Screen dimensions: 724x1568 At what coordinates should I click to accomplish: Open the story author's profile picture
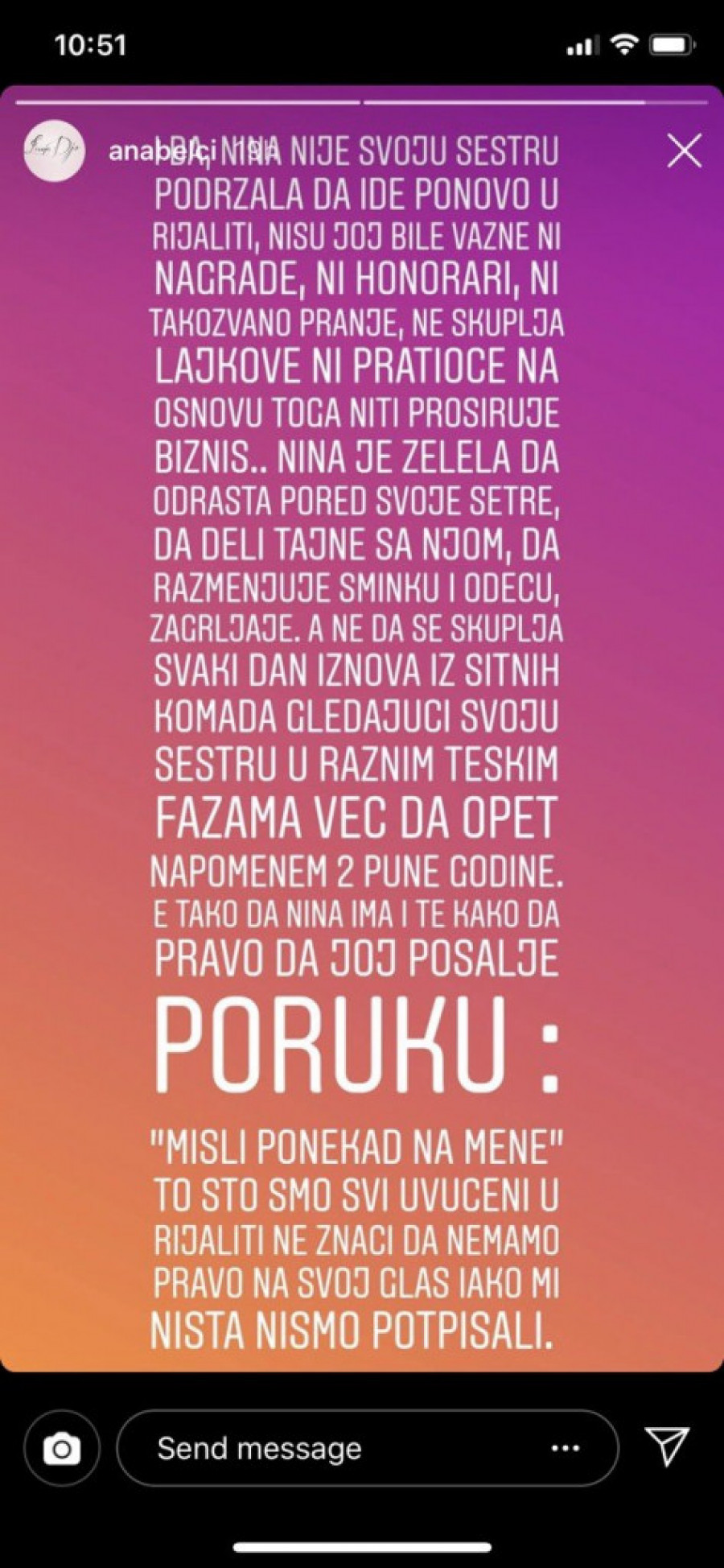(54, 150)
